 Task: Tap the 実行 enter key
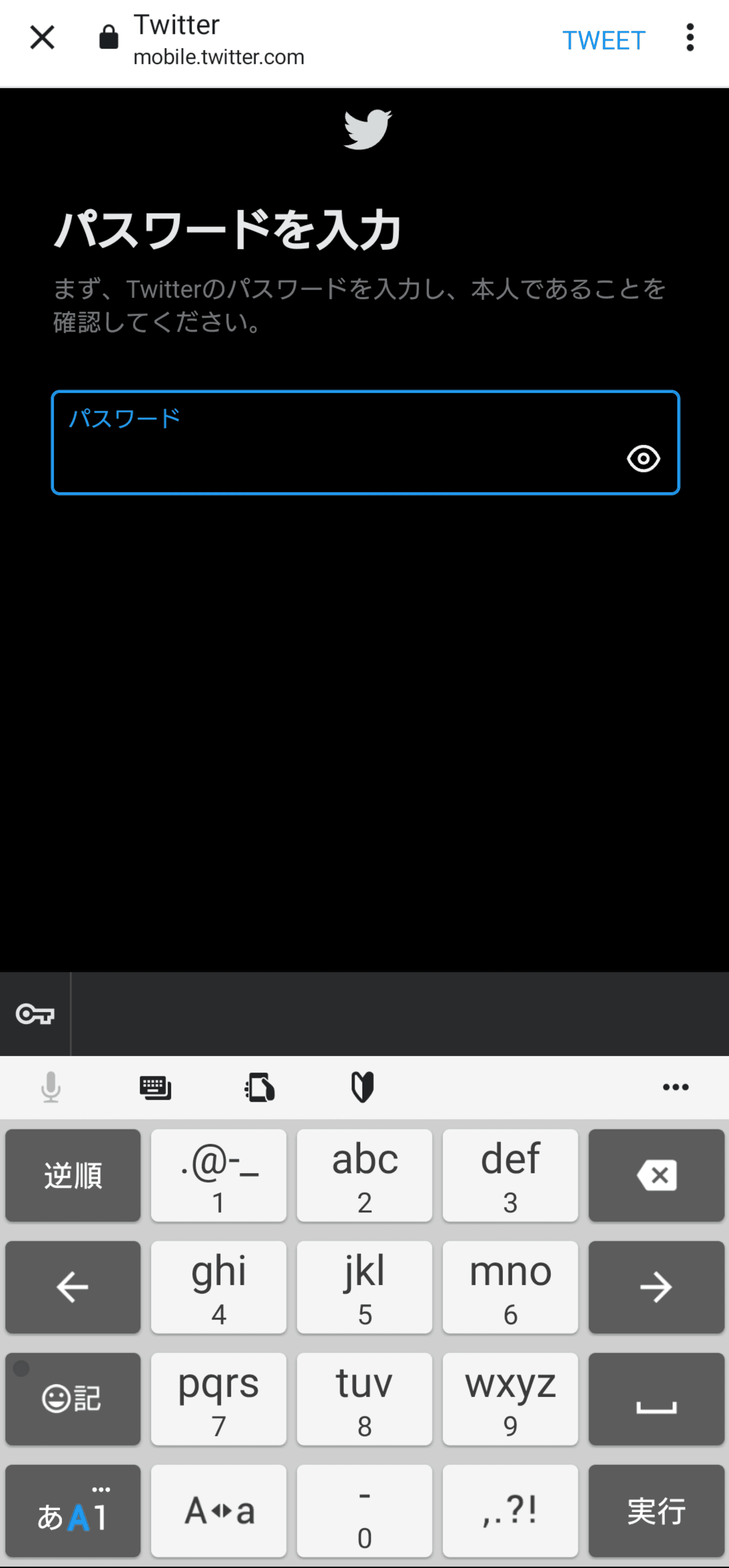point(656,1511)
